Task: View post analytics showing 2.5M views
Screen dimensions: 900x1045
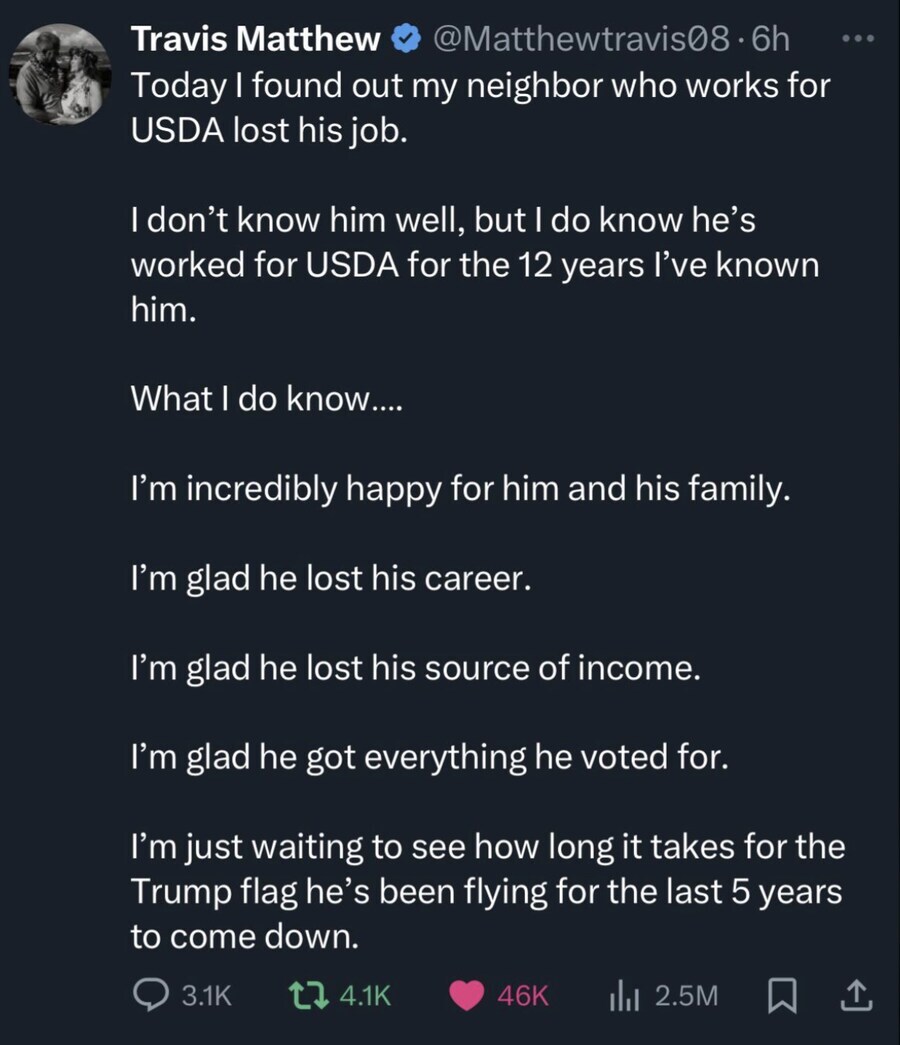Action: click(x=625, y=995)
